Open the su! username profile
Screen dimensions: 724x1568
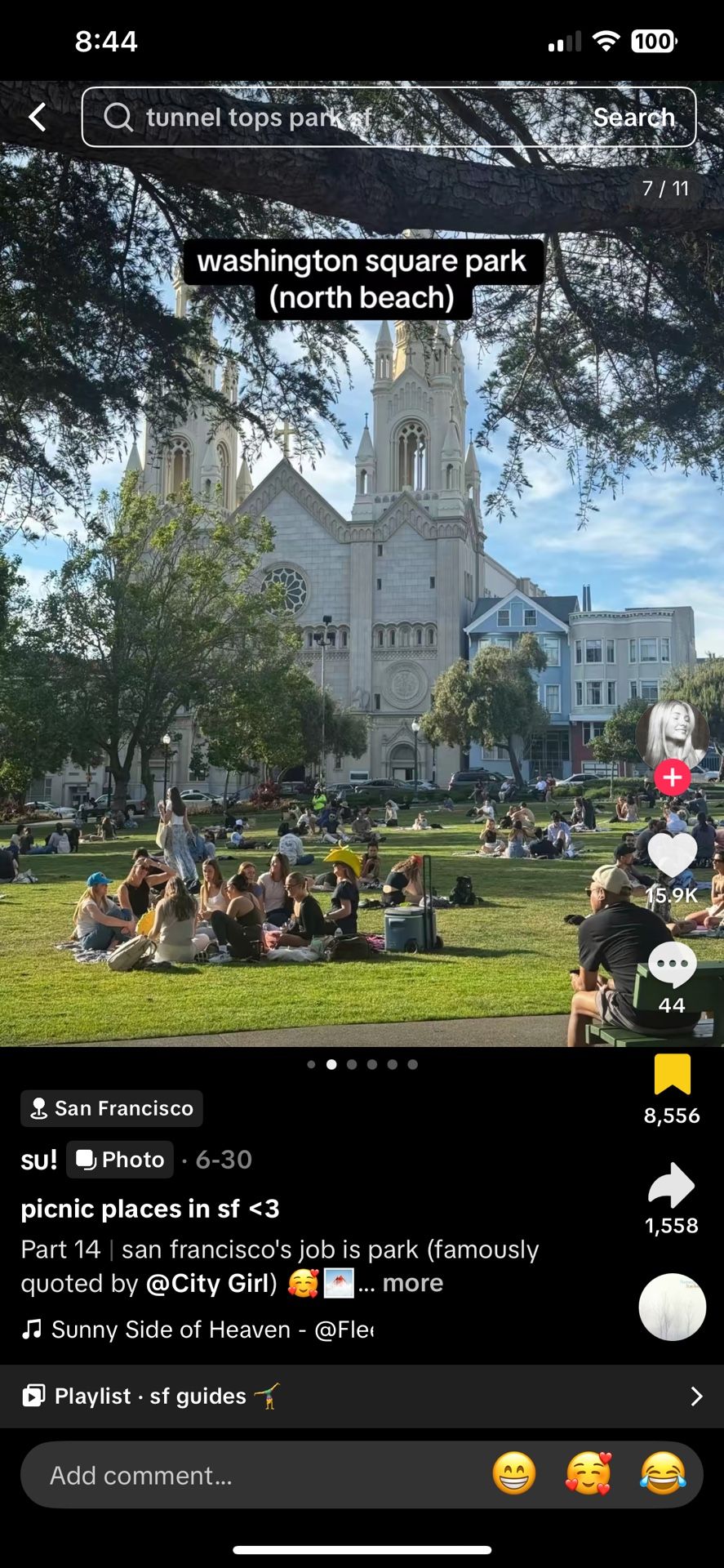[x=38, y=1160]
